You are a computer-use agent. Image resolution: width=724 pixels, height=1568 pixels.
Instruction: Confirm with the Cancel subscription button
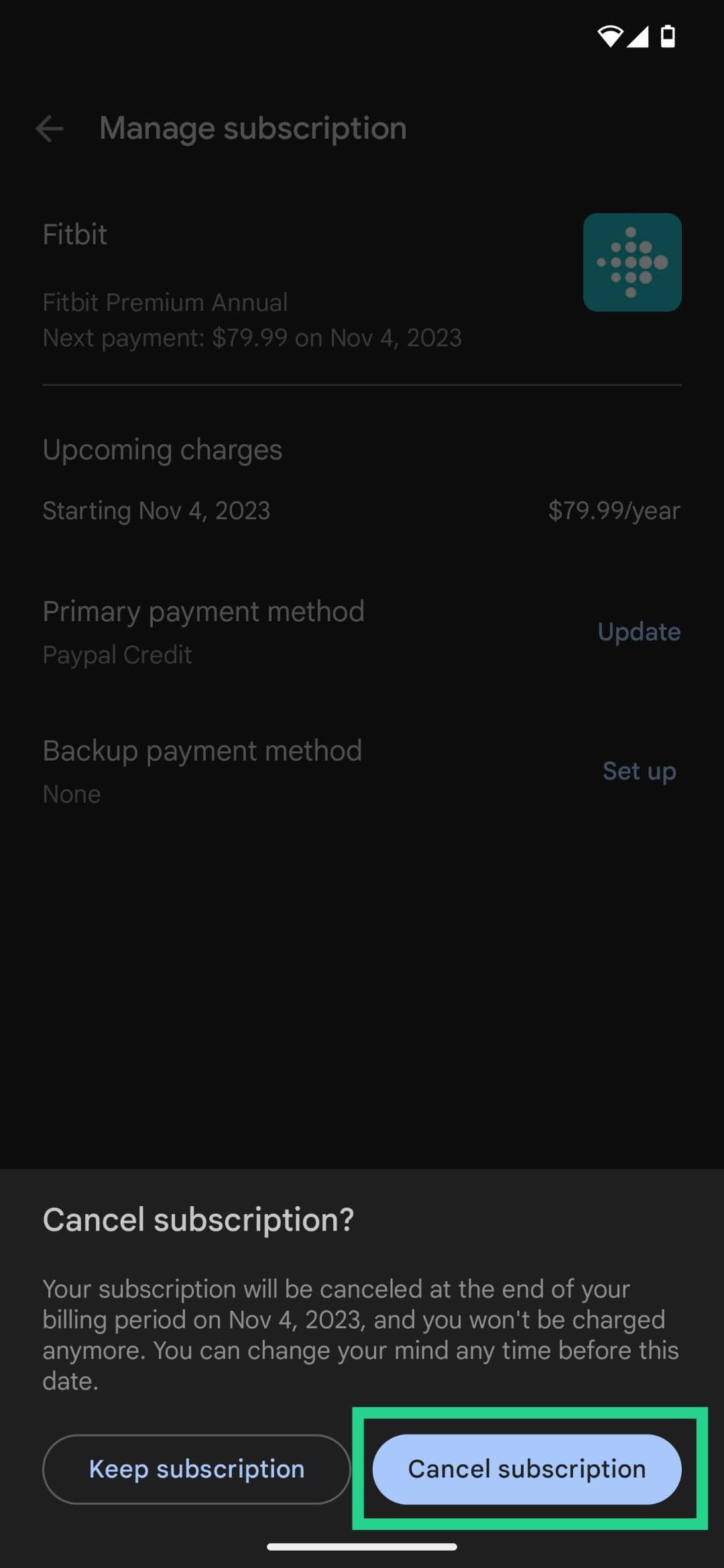[x=527, y=1469]
